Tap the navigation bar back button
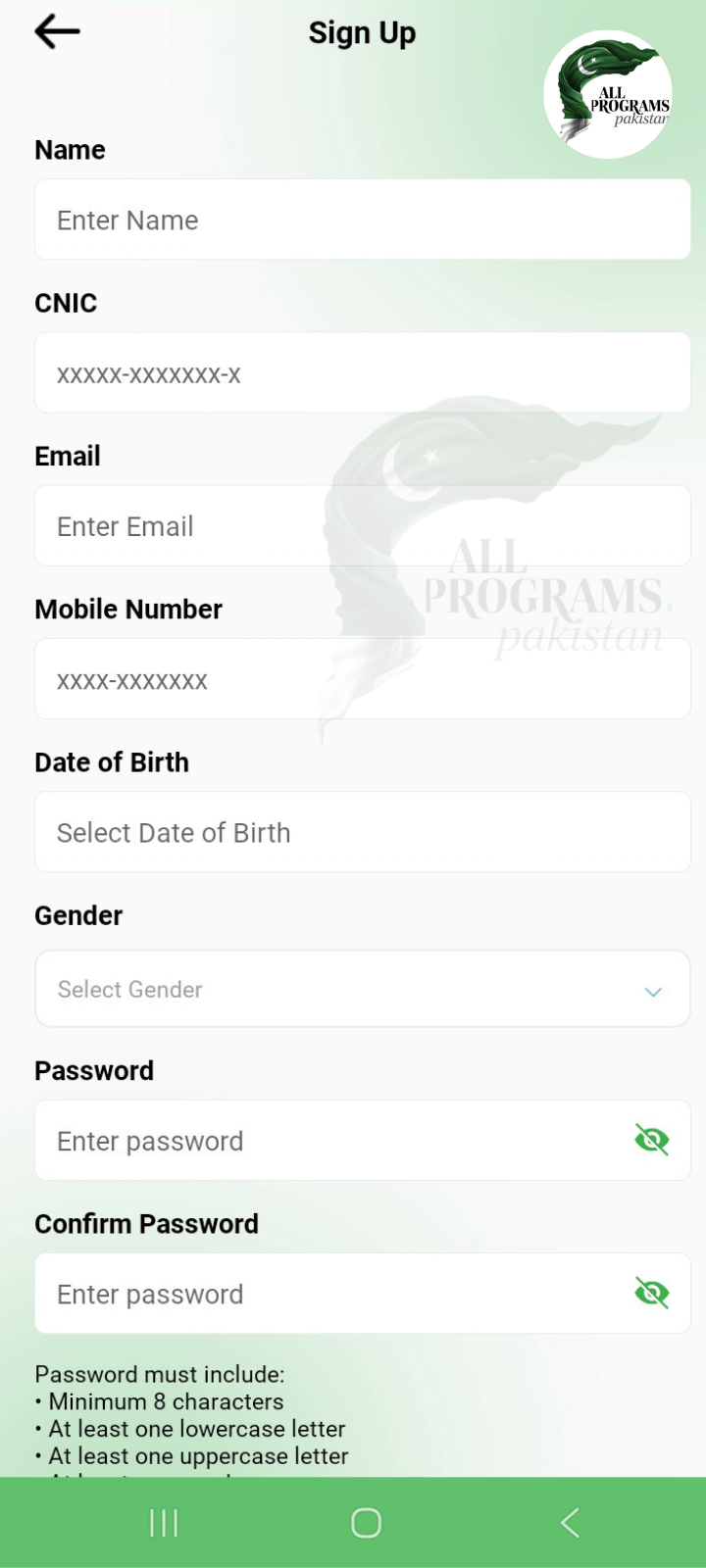The height and width of the screenshot is (1568, 706). 570,1522
